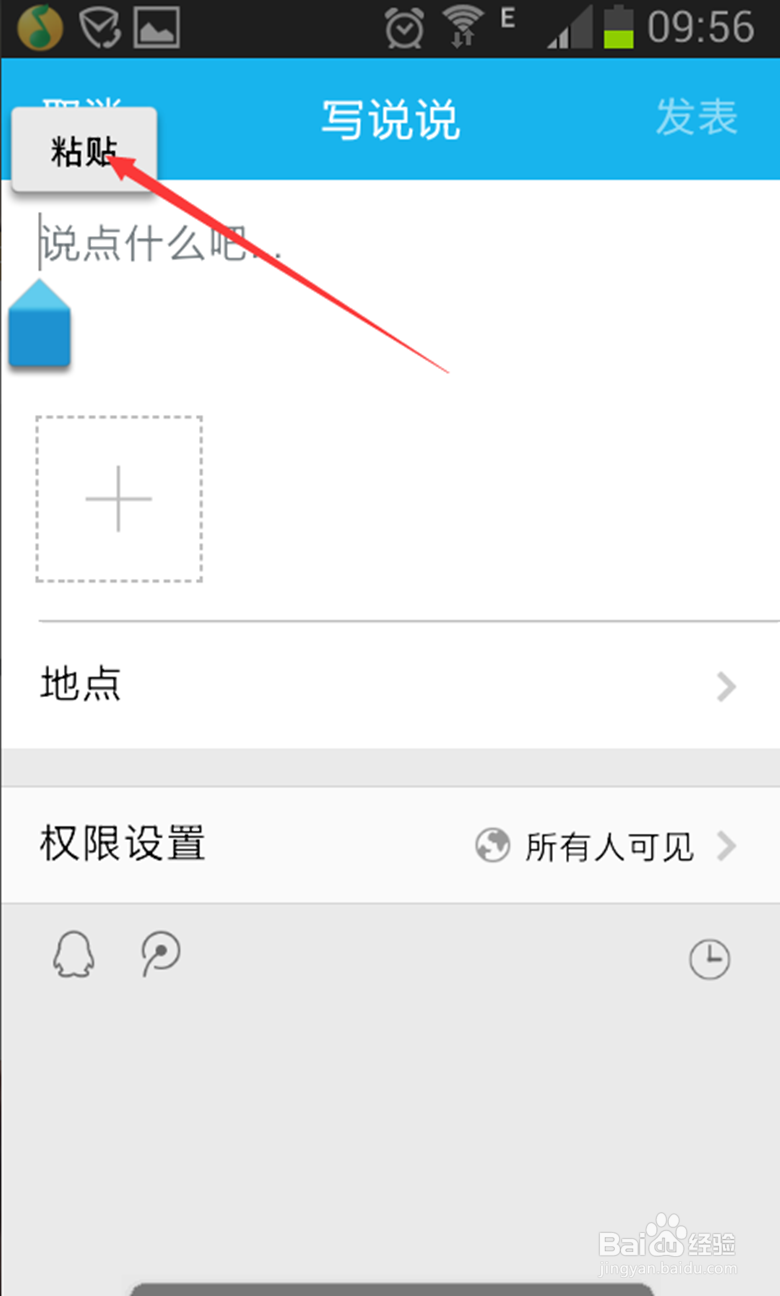Select 粘贴 from the paste popup
The width and height of the screenshot is (780, 1296).
coord(80,150)
